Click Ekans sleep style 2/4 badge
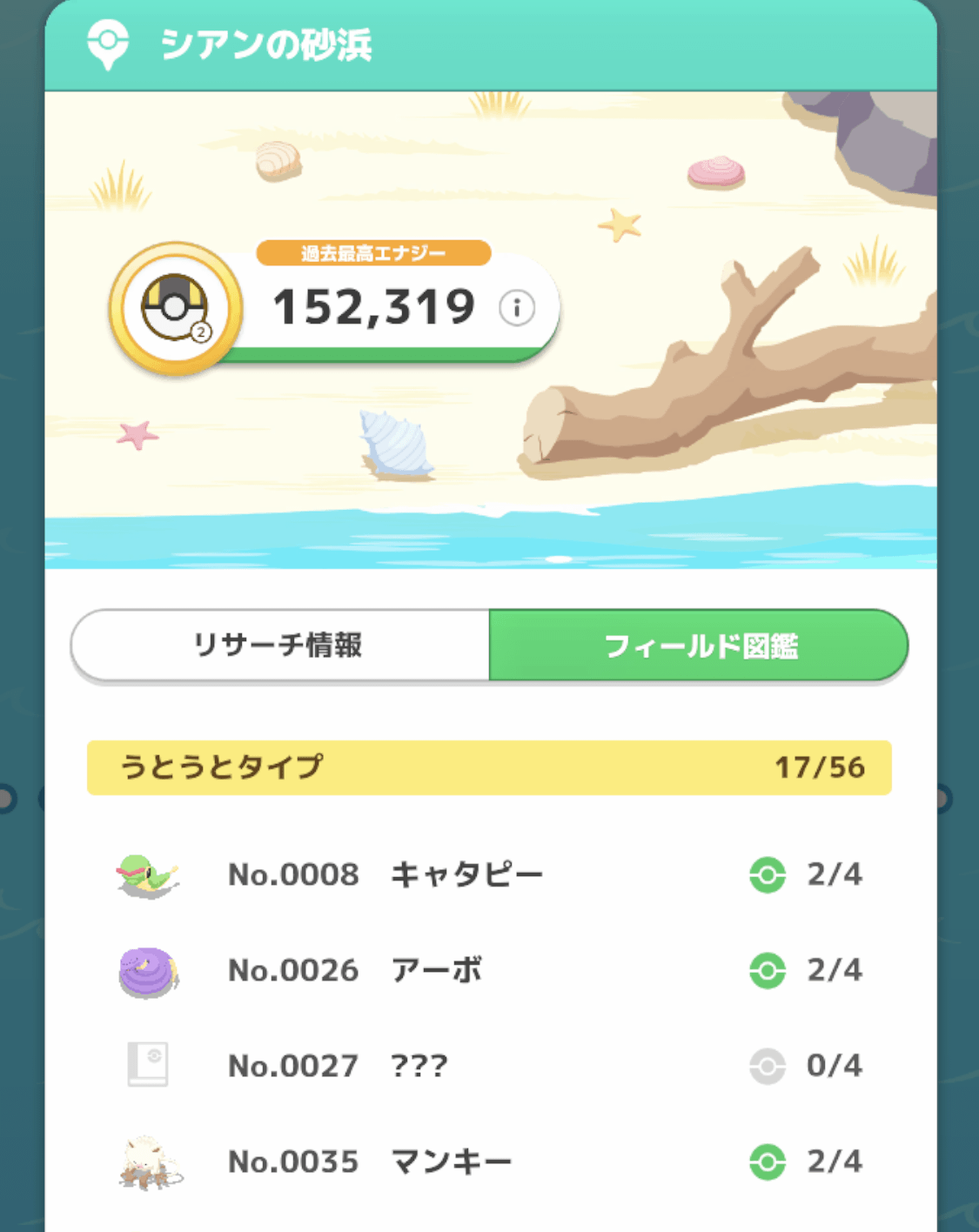Image resolution: width=979 pixels, height=1232 pixels. (x=769, y=969)
